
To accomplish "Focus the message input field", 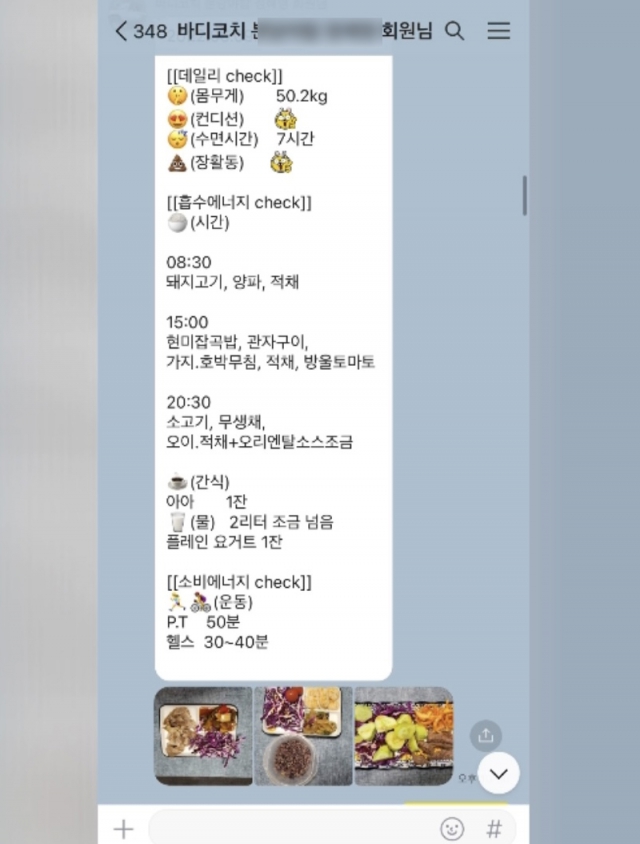I will pos(290,828).
